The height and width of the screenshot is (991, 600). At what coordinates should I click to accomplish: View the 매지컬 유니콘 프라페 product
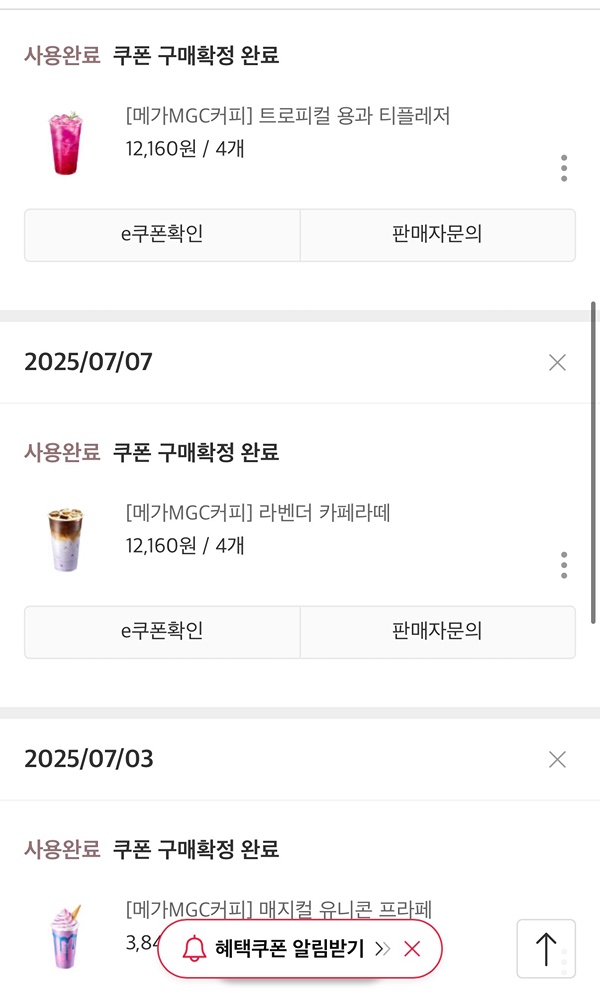tap(280, 910)
